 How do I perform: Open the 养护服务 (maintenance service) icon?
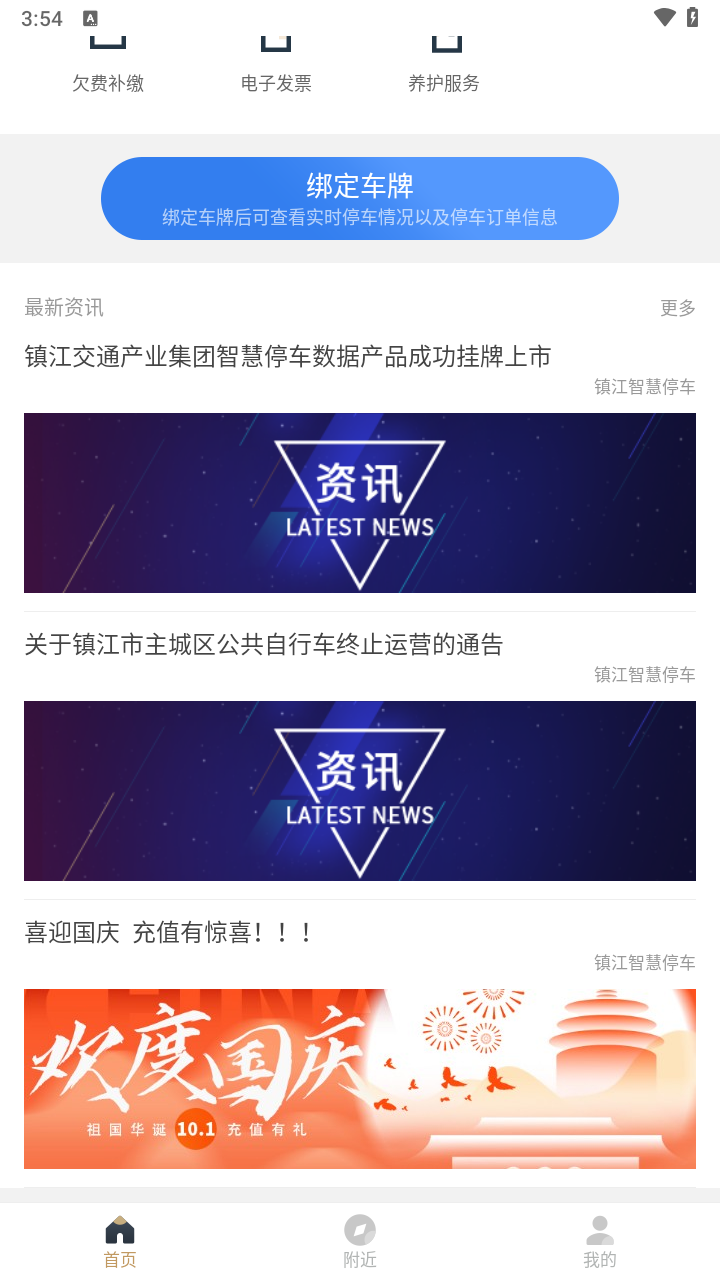point(443,60)
